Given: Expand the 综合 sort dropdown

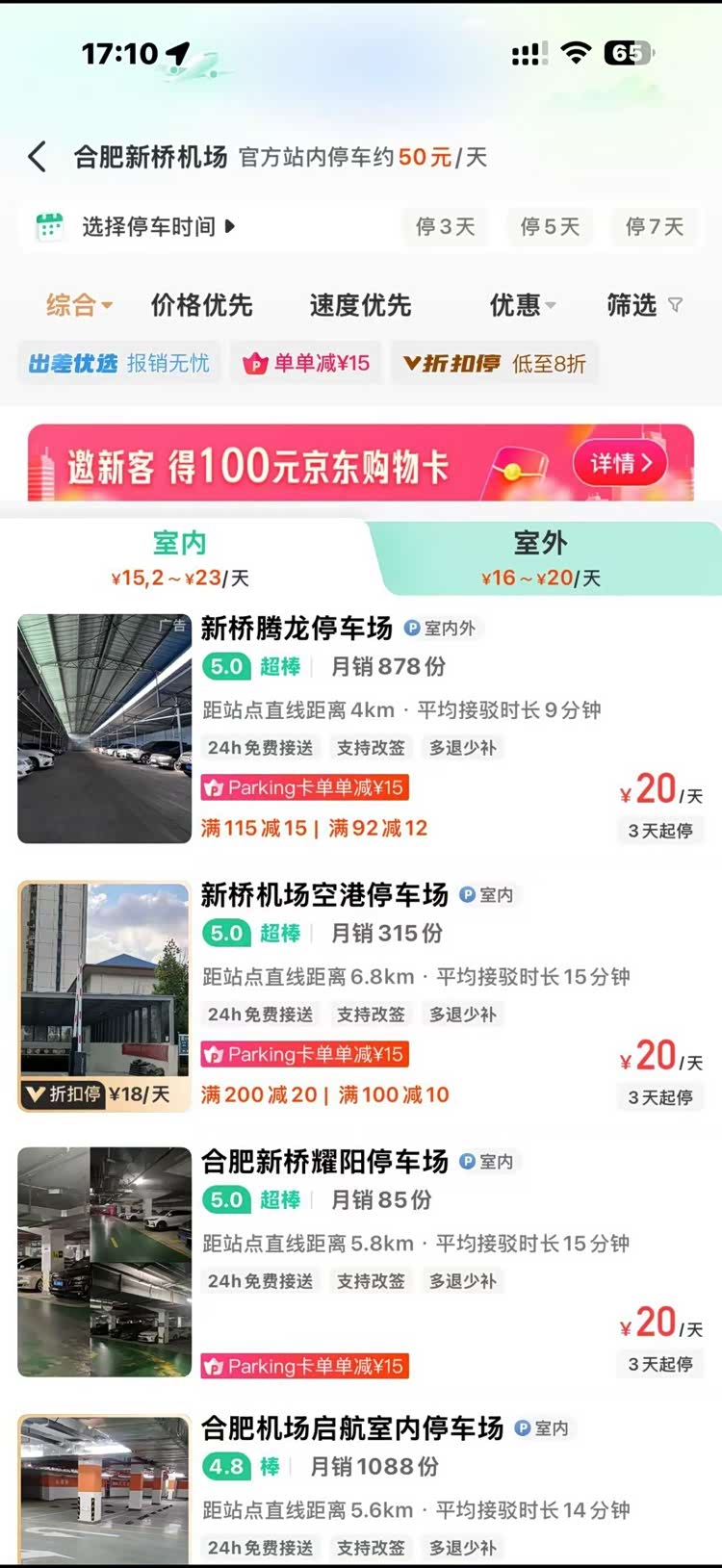Looking at the screenshot, I should tap(79, 305).
